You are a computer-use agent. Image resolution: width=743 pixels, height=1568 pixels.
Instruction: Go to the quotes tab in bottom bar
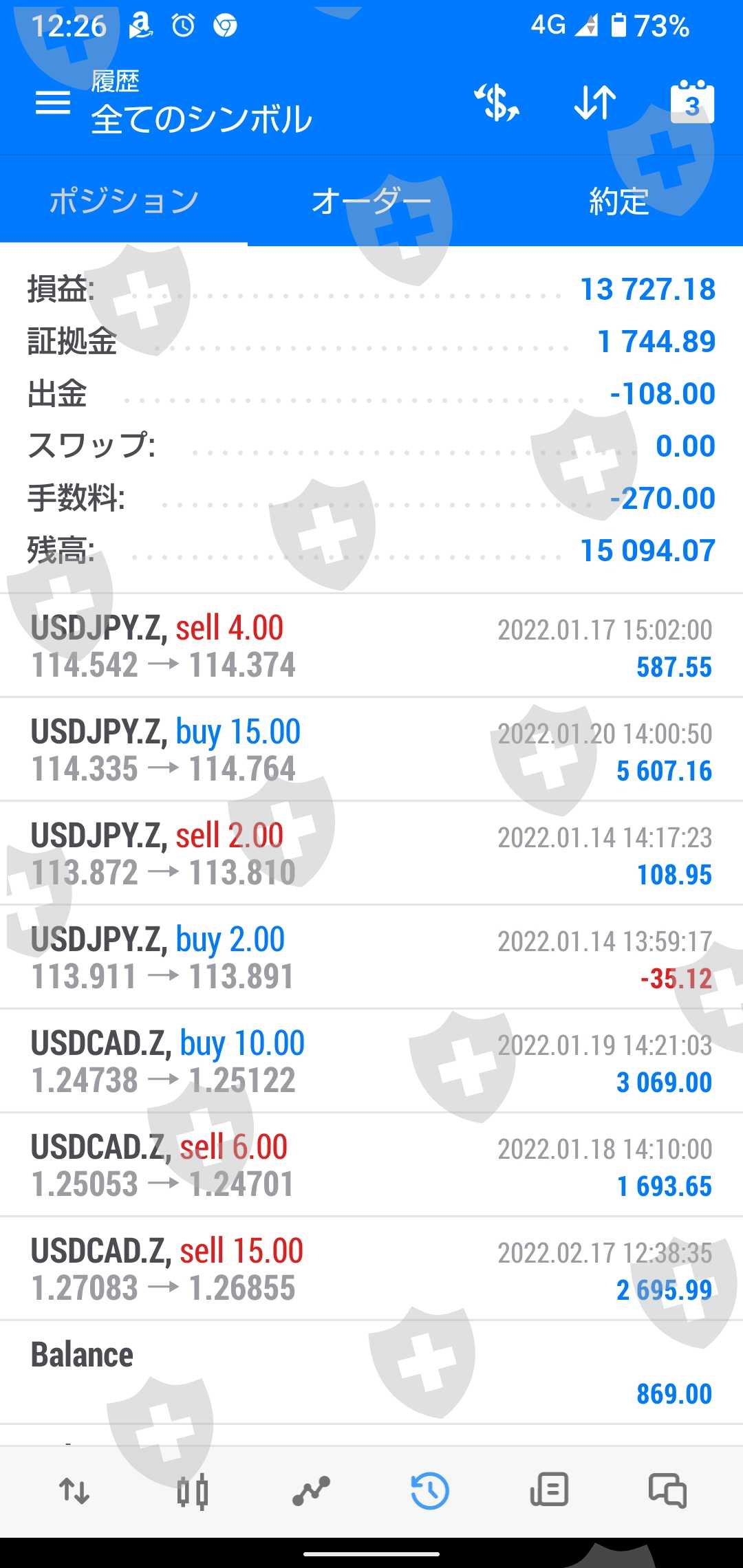coord(74,1491)
